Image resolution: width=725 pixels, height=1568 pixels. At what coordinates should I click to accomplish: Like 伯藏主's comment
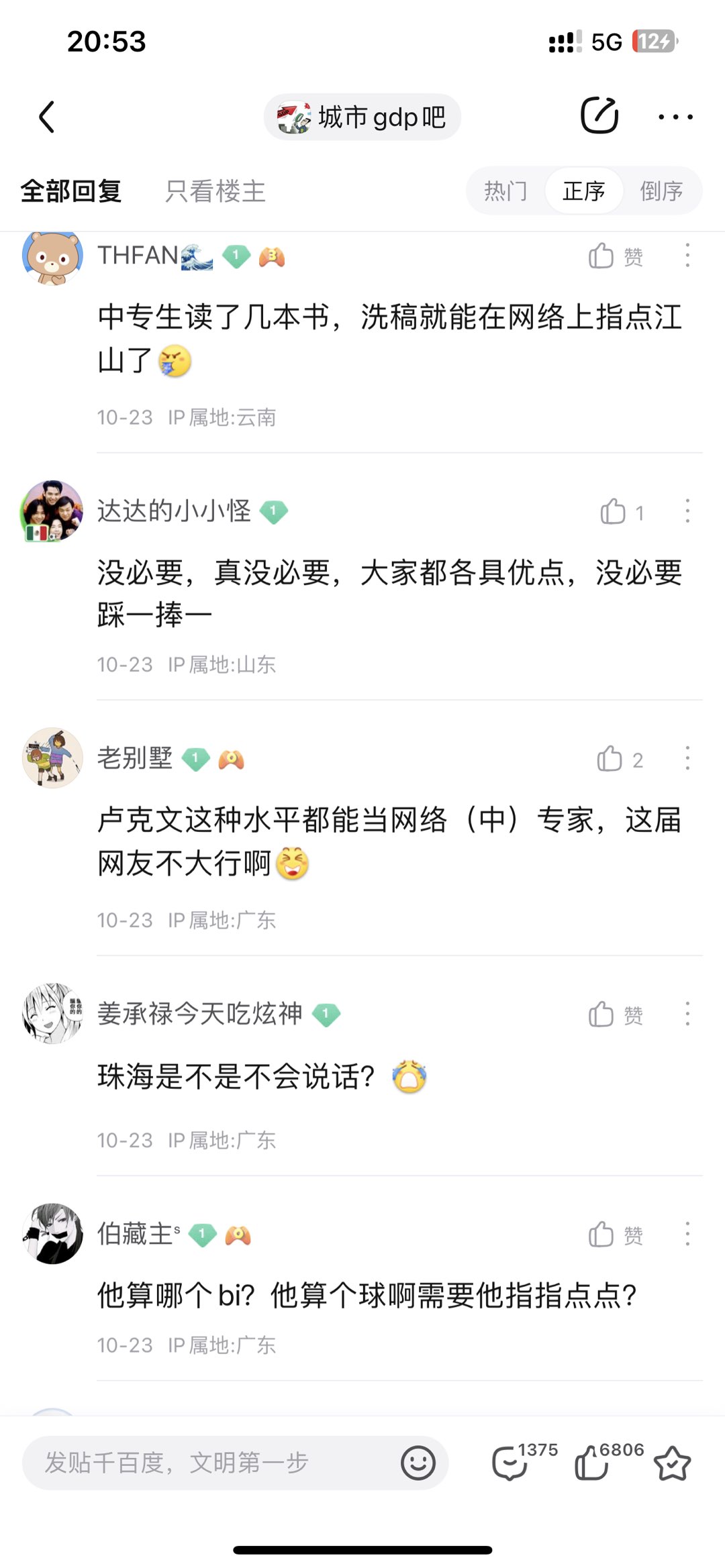(601, 1235)
